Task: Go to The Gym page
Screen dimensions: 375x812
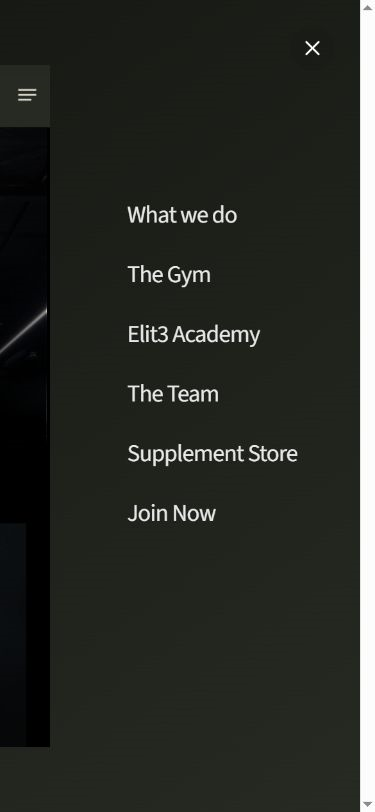Action: 169,274
